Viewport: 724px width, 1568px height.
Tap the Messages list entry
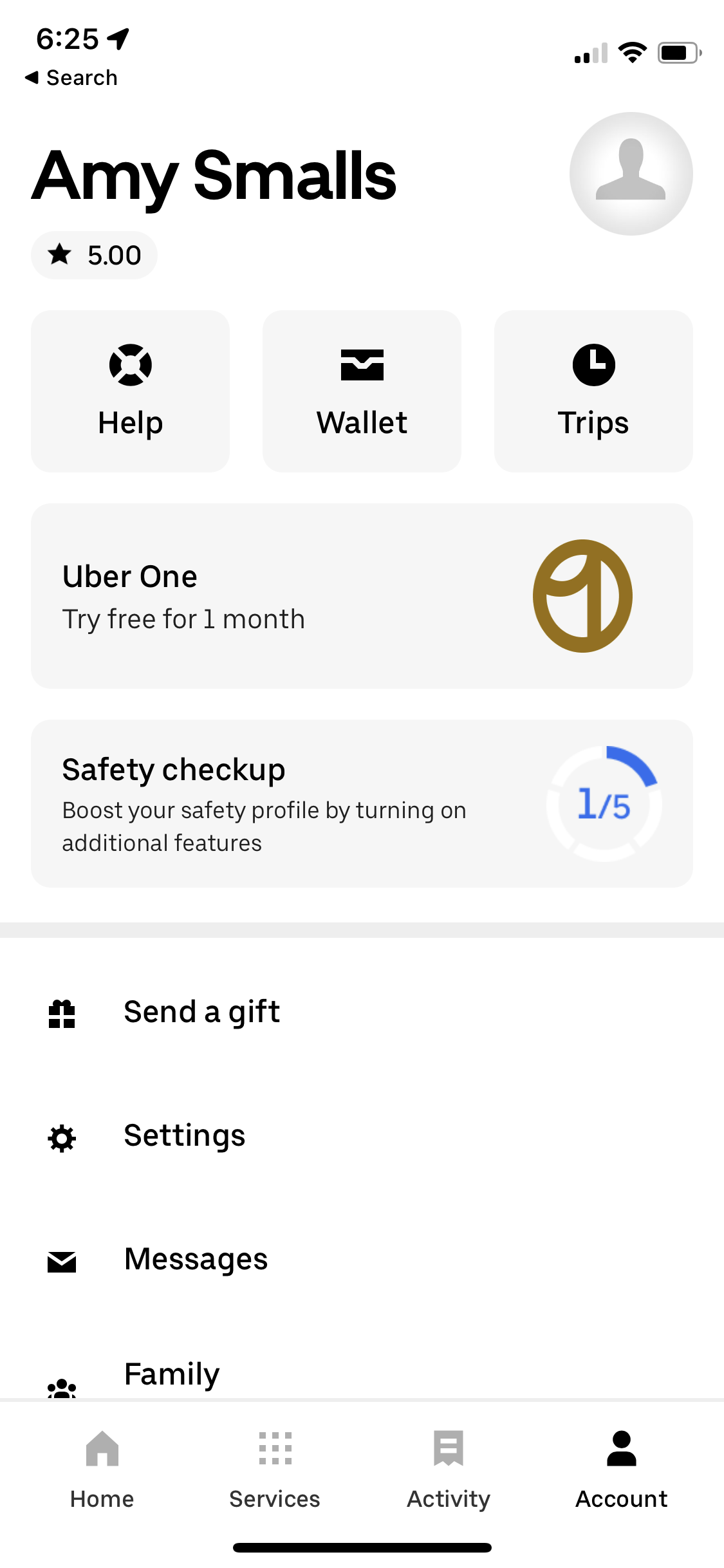coord(196,1259)
